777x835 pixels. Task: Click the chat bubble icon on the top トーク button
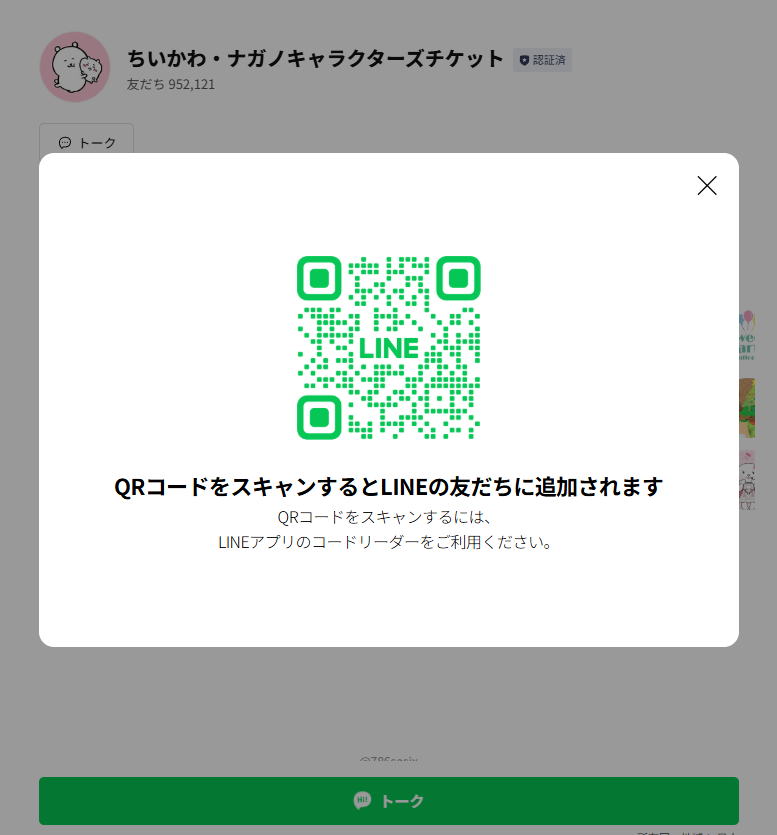65,142
